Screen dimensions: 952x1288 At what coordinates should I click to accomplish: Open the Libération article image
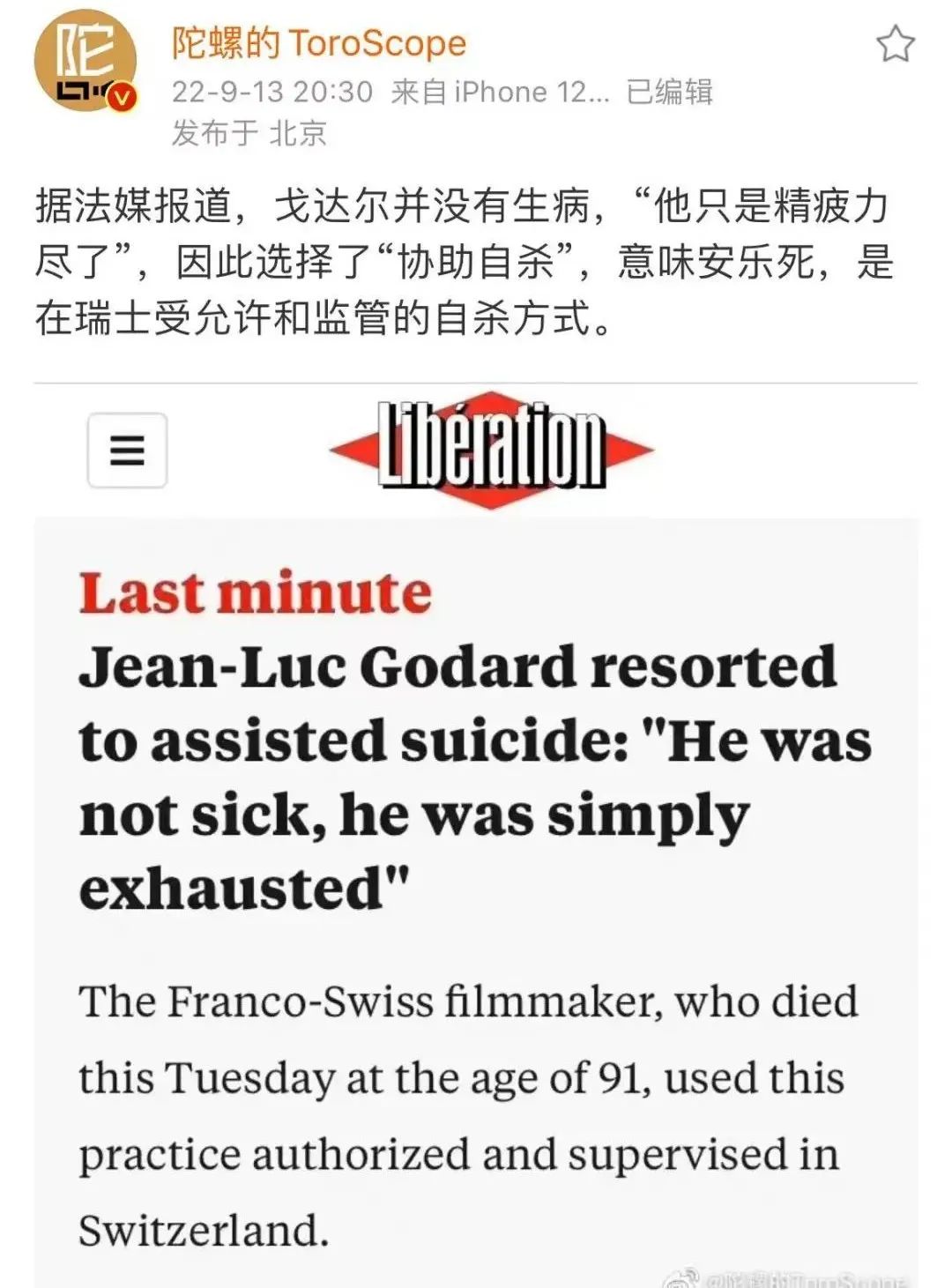[x=476, y=838]
